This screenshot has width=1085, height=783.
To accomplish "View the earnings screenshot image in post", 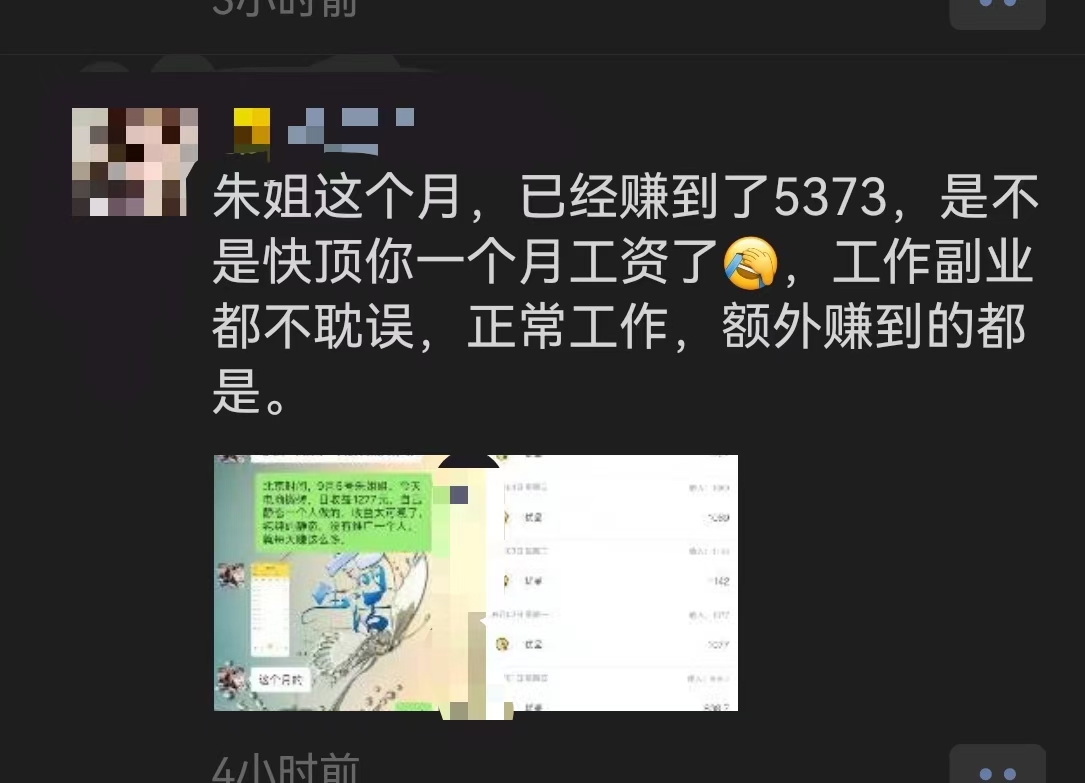I will [475, 582].
